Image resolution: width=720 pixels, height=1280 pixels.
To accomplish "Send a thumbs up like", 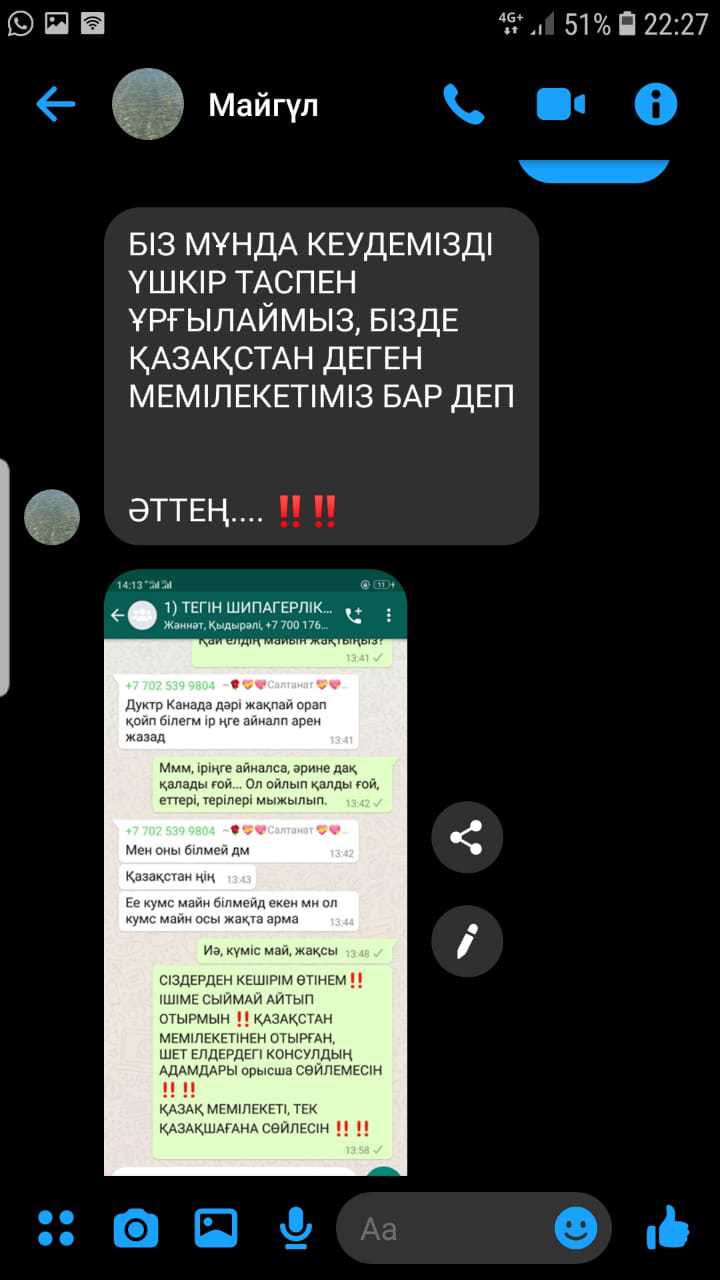I will click(668, 1227).
